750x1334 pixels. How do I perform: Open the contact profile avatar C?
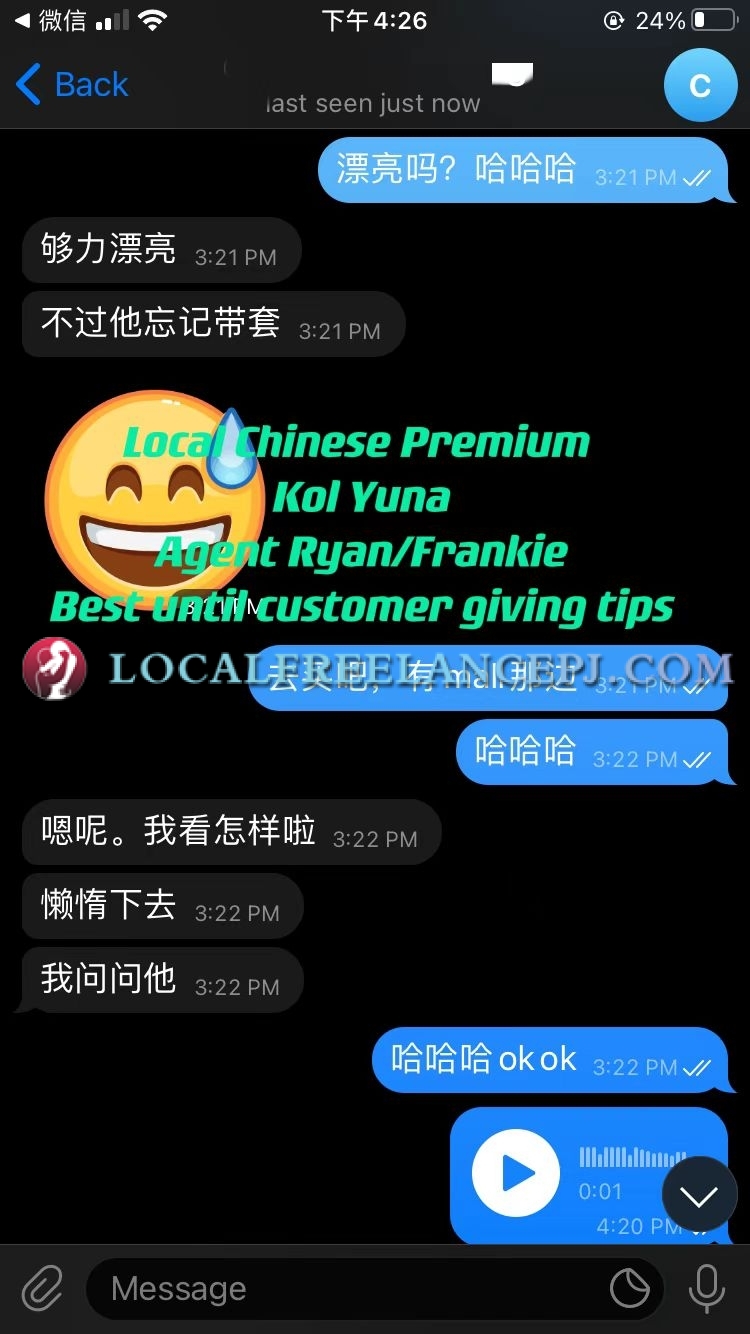pyautogui.click(x=700, y=85)
